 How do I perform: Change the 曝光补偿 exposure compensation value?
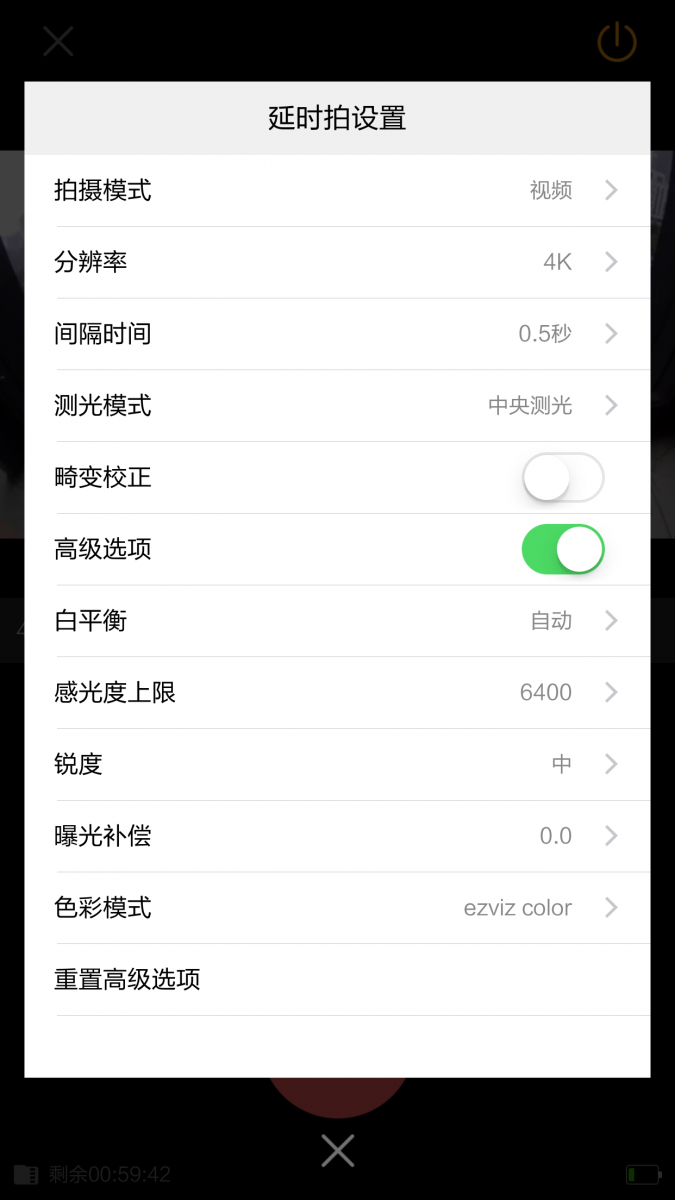[x=337, y=836]
